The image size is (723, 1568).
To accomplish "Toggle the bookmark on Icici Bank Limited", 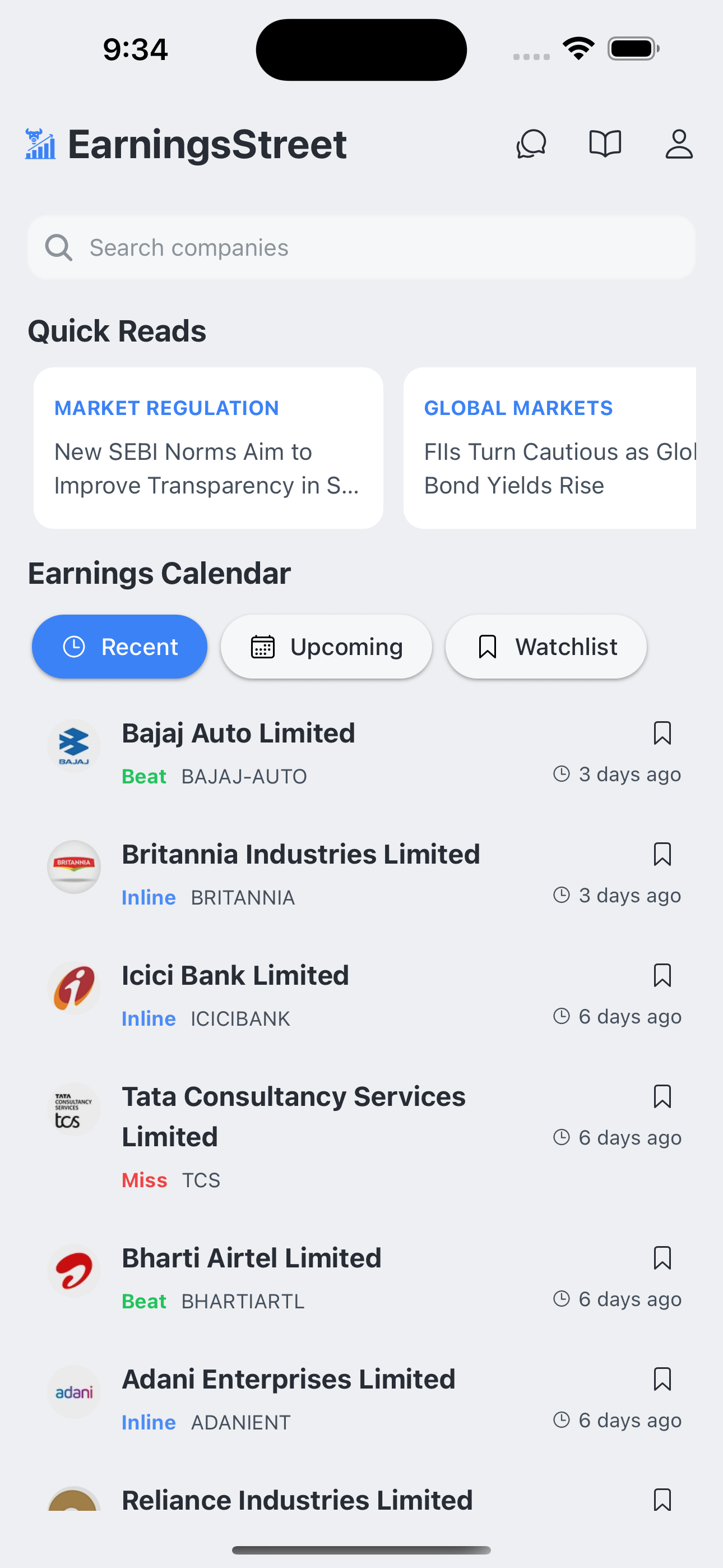I will [662, 975].
